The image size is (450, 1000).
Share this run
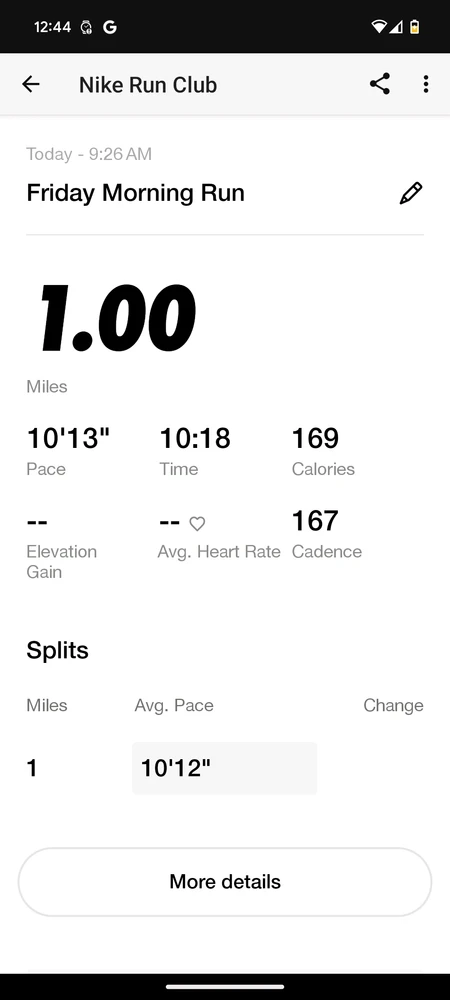[380, 84]
